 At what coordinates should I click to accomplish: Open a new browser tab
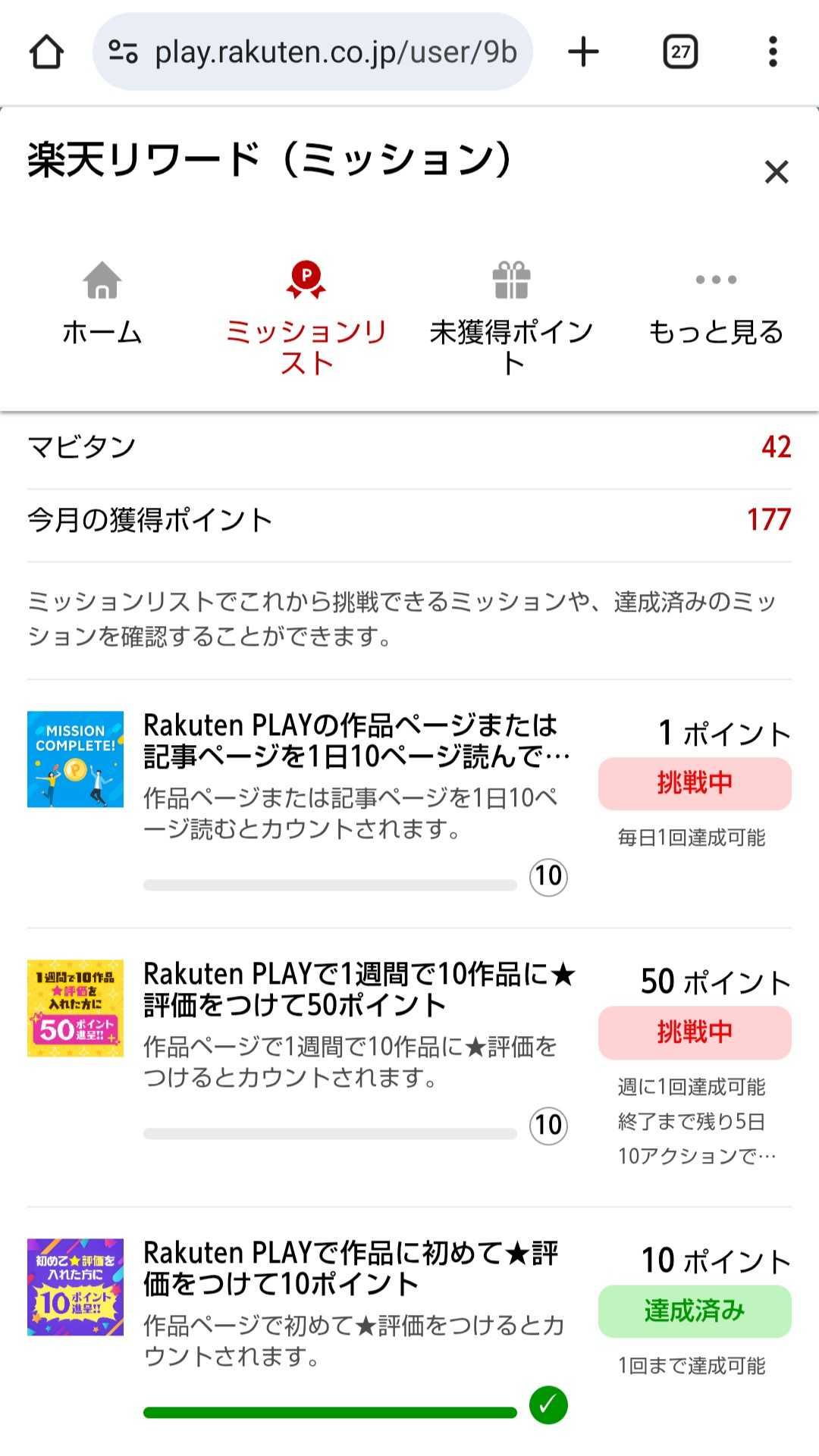coord(583,52)
